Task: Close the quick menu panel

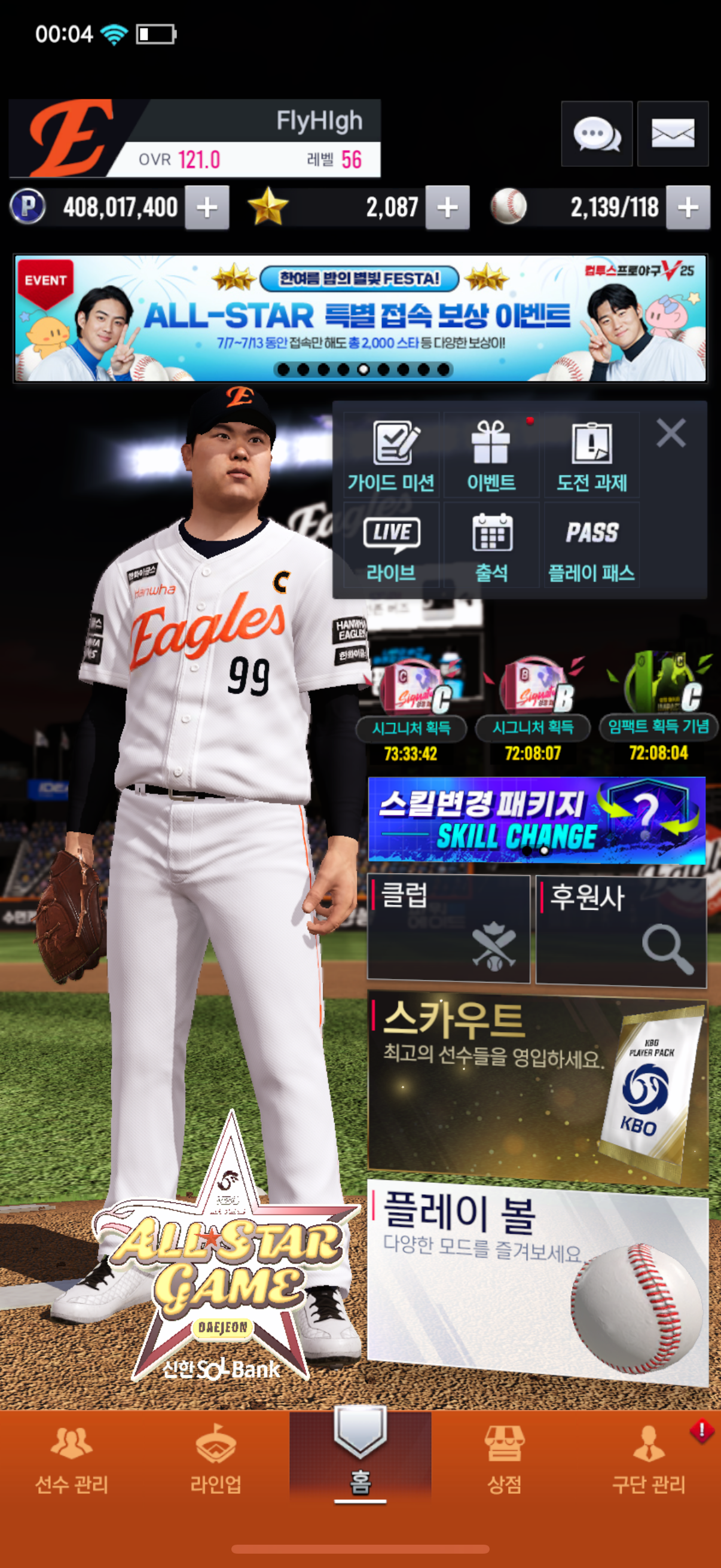Action: (671, 434)
